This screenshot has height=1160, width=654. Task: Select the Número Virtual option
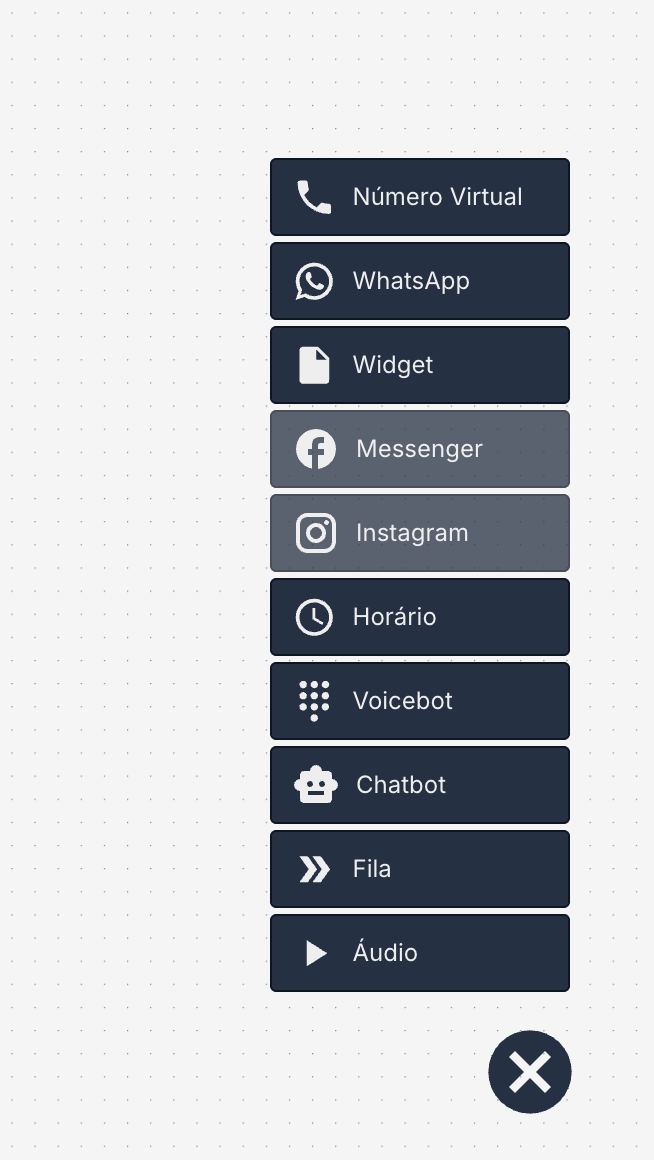click(419, 197)
